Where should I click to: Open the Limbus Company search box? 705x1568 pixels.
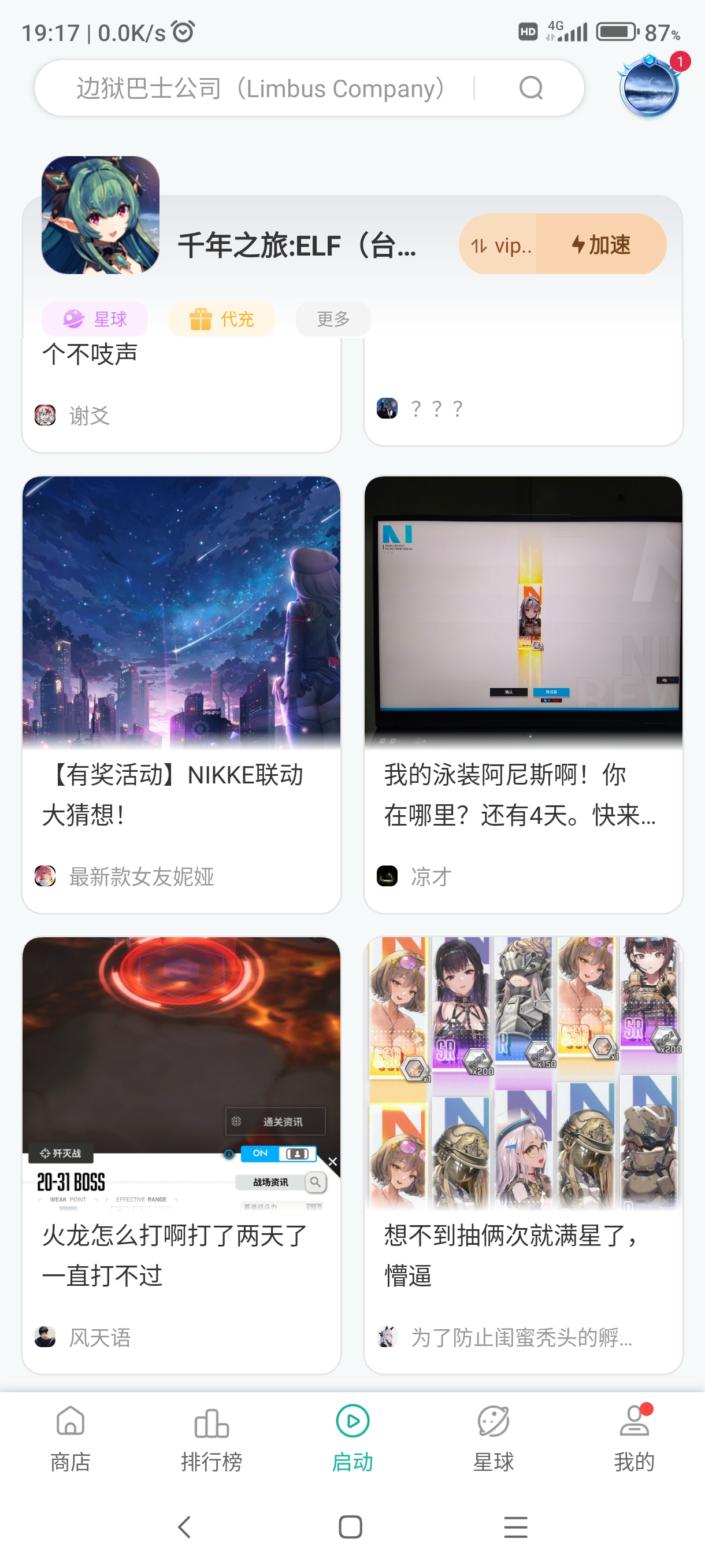coord(262,88)
